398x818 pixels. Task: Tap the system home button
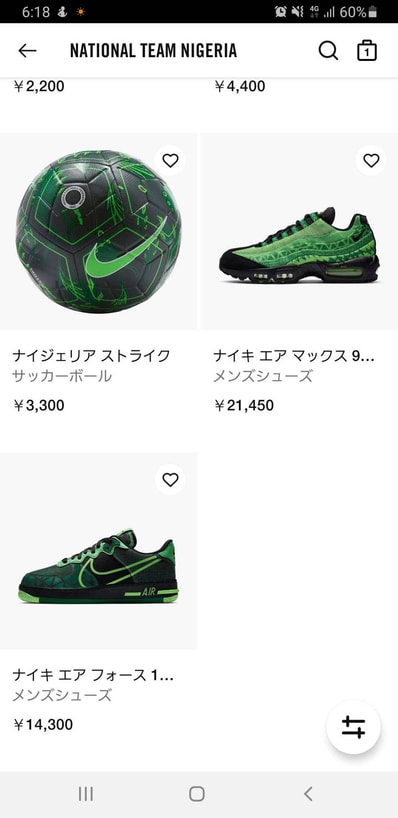197,794
